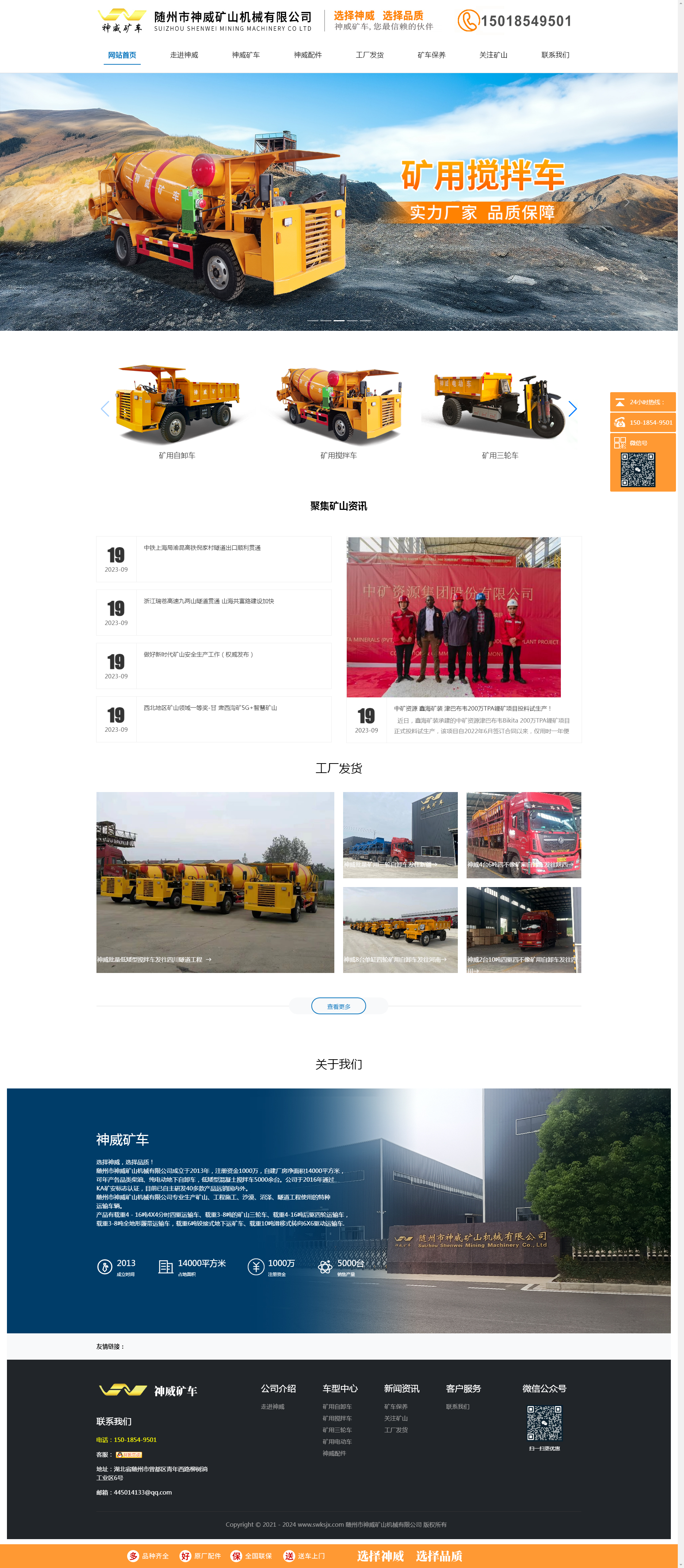Go to 神威矿车 in the top menu
684x1568 pixels.
246,55
